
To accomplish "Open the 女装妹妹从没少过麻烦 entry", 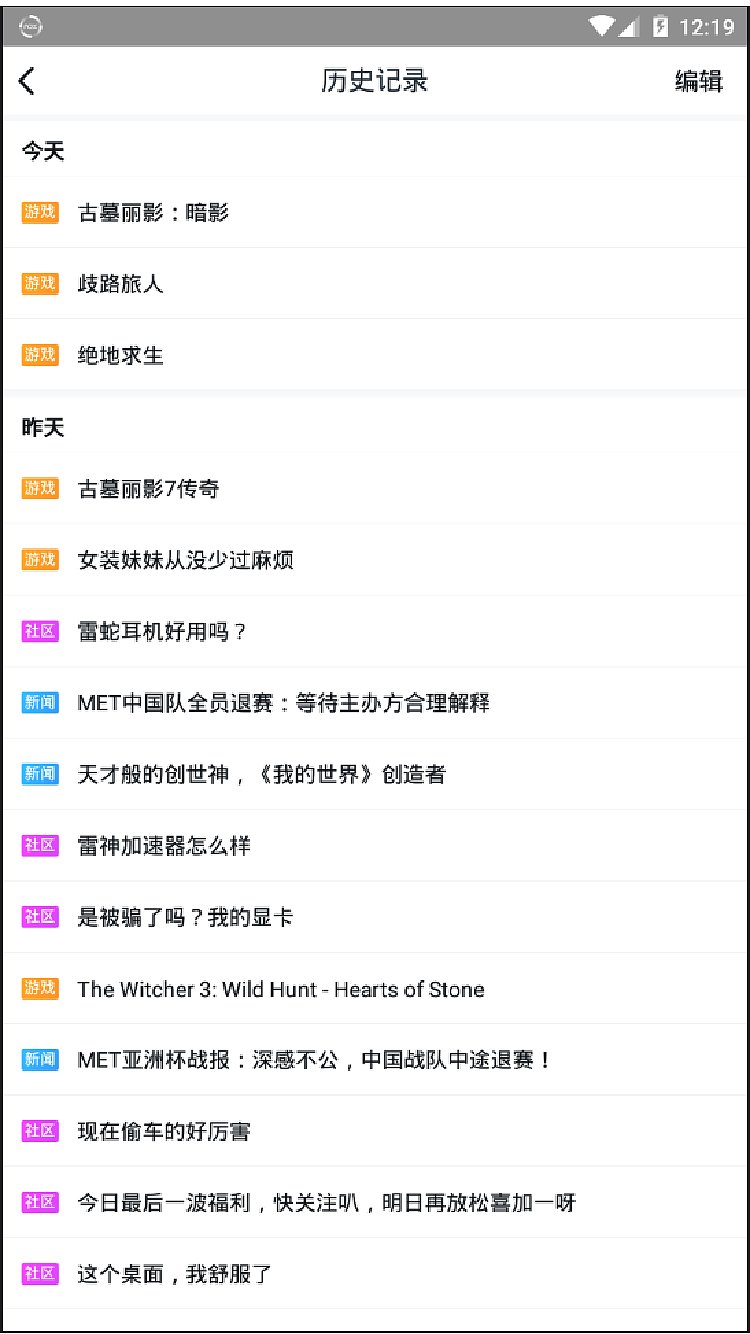I will [x=180, y=560].
